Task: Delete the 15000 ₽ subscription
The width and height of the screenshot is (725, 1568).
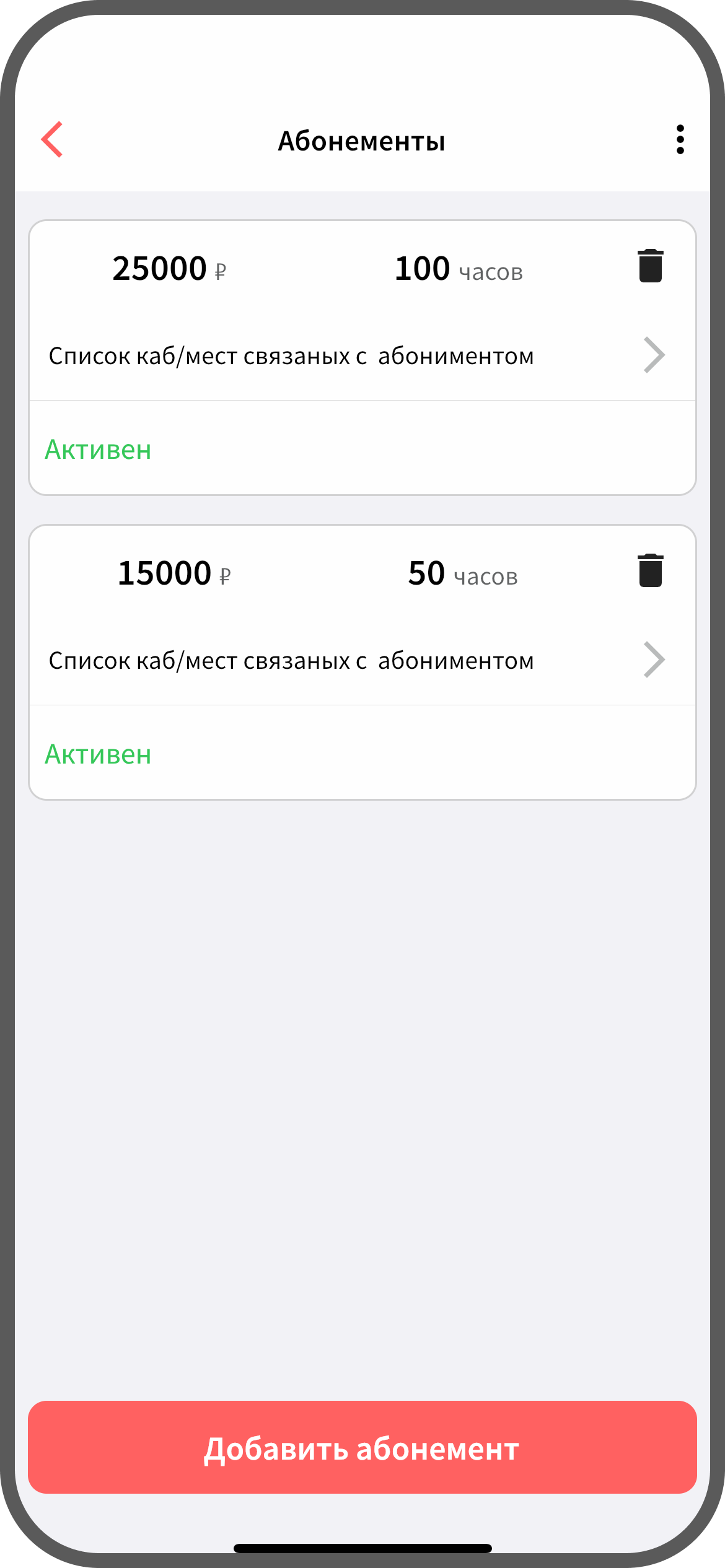Action: coord(650,571)
